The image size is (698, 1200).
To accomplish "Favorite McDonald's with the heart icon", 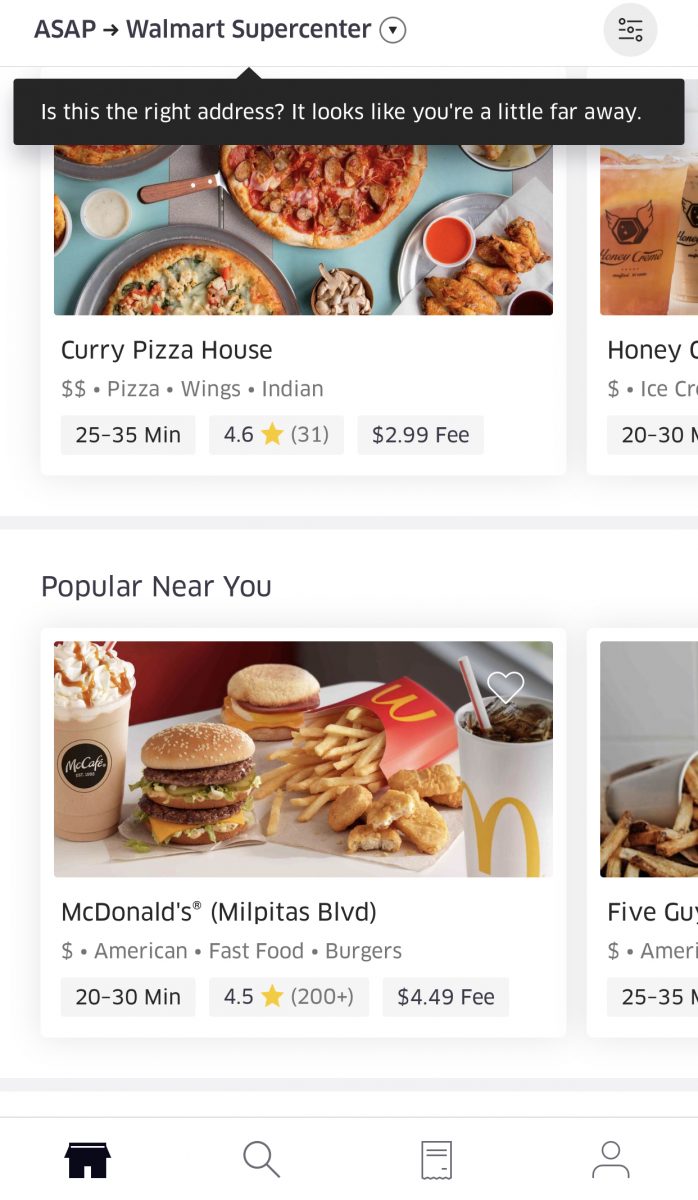I will point(505,686).
